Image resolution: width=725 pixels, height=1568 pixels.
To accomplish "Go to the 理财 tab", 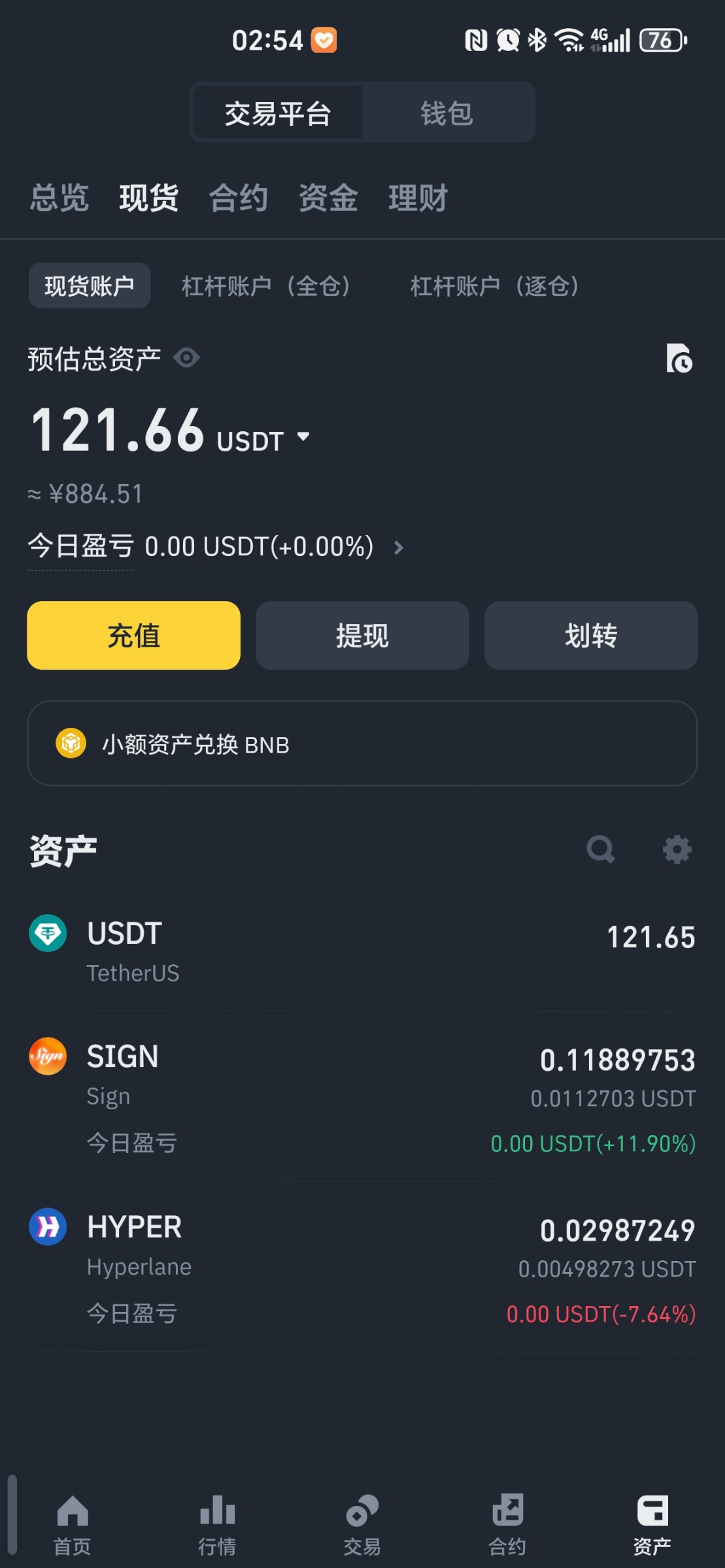I will [418, 198].
